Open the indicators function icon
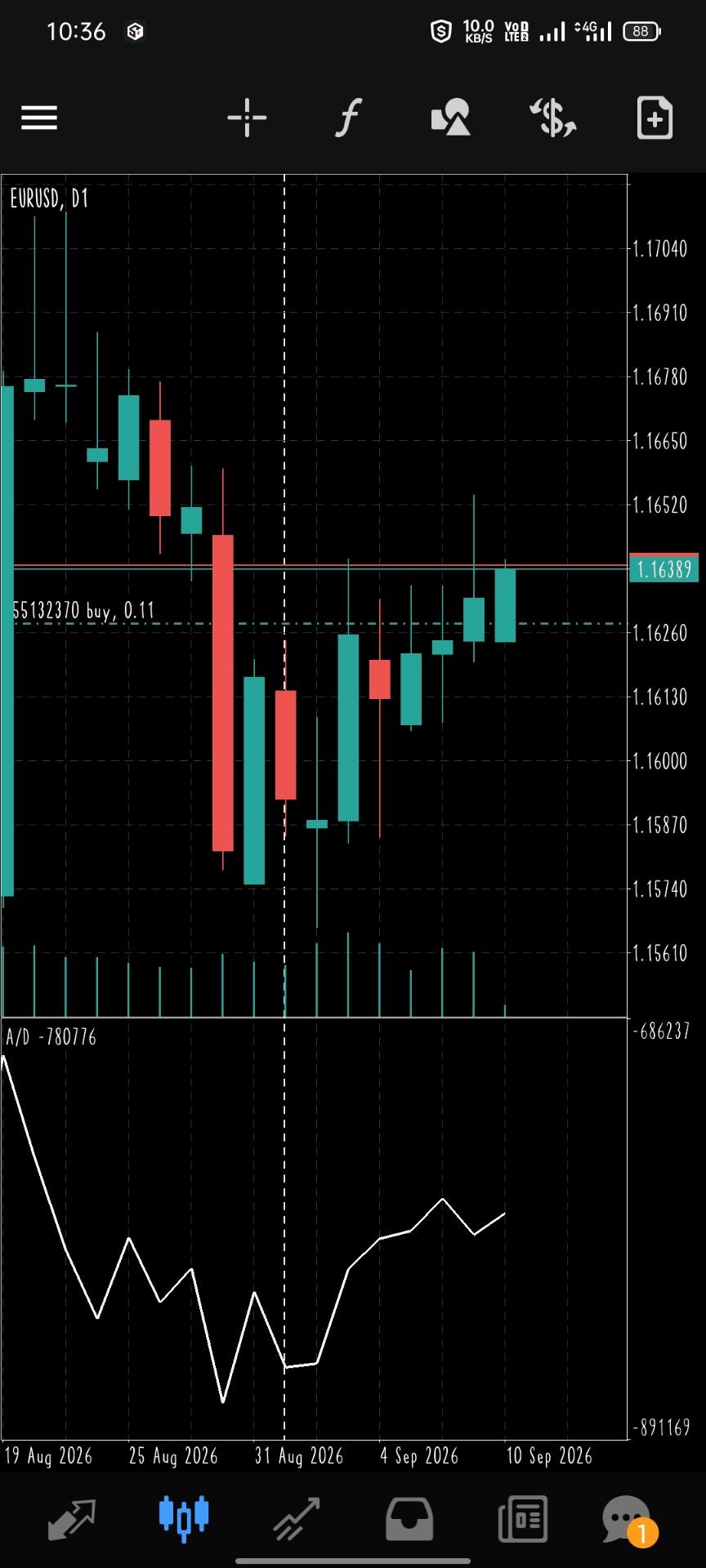The height and width of the screenshot is (1568, 706). (349, 118)
